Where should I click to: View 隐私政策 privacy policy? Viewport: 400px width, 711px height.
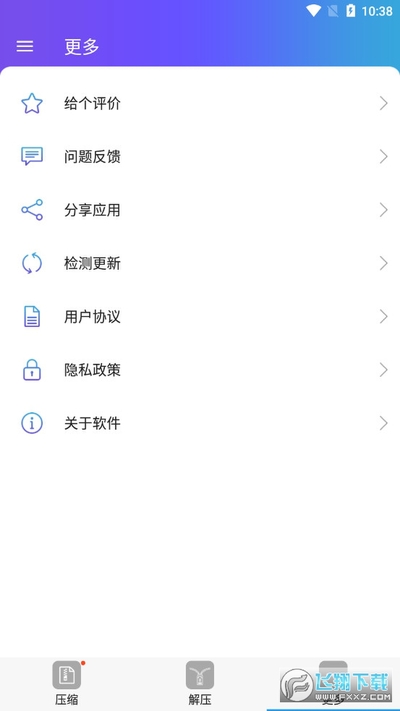click(x=200, y=370)
